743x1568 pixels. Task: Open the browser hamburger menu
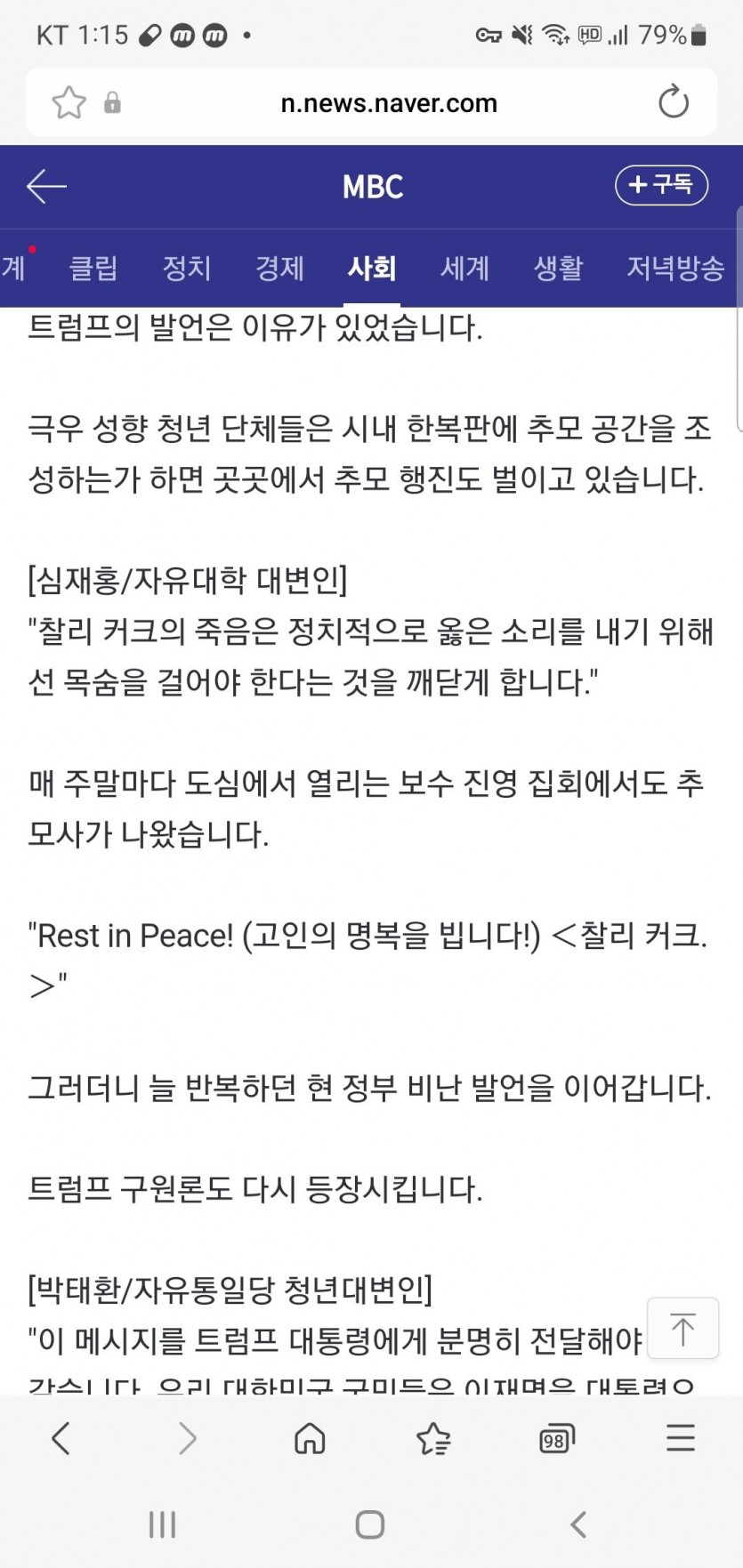(x=681, y=1437)
